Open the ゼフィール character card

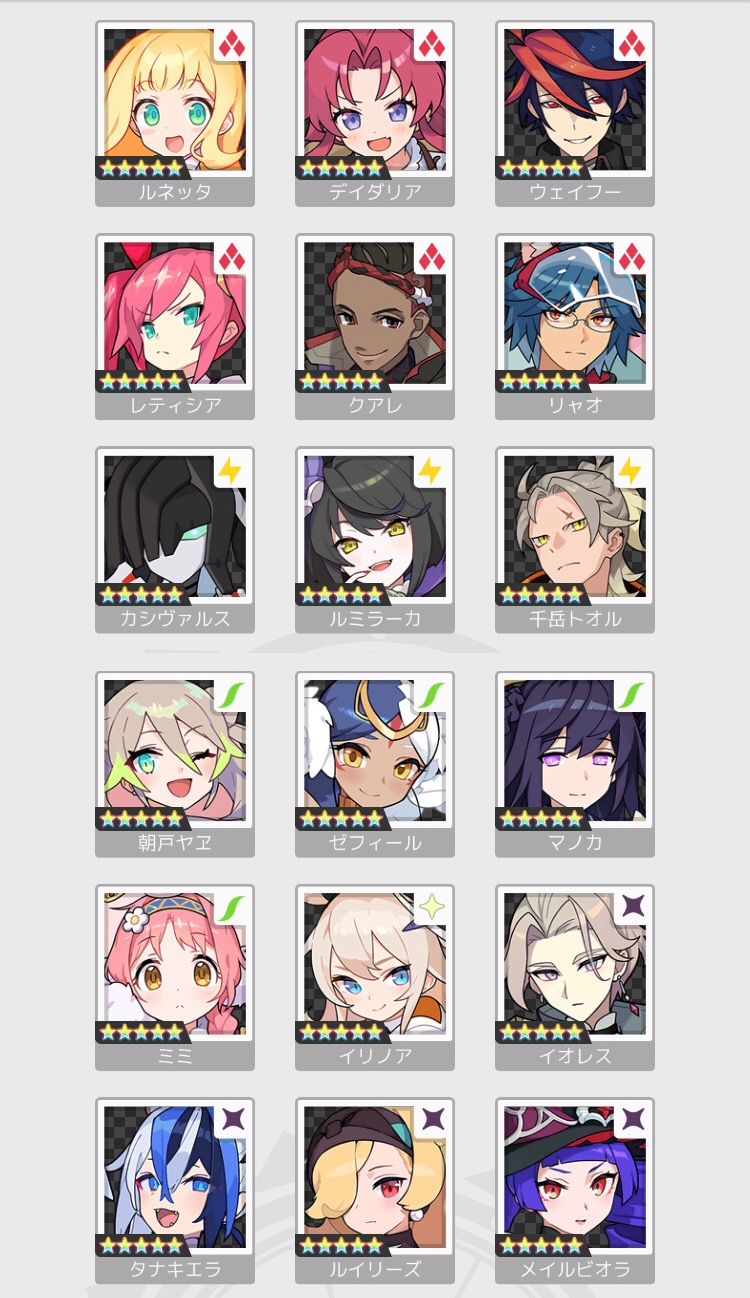coord(375,753)
